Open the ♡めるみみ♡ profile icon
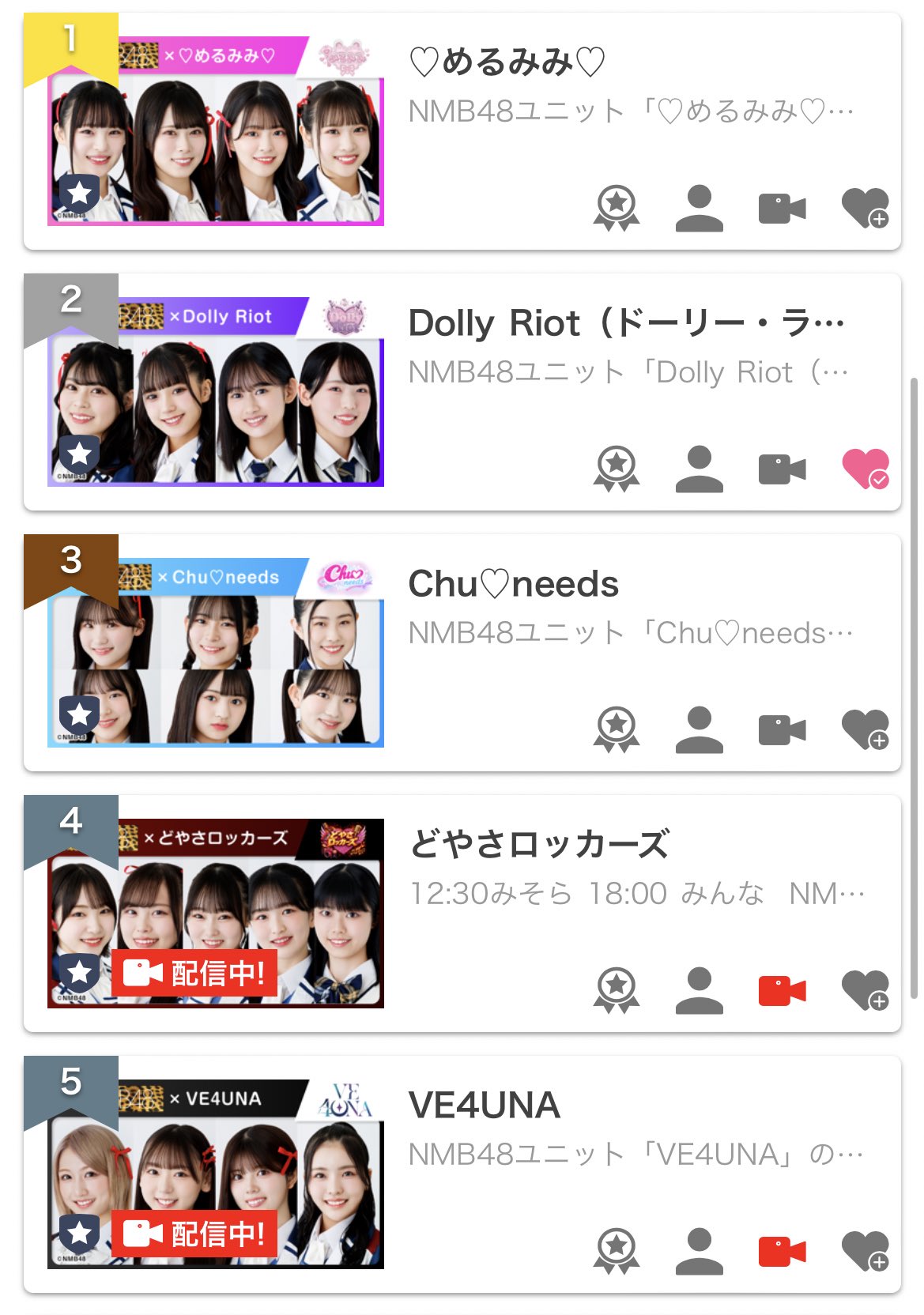The width and height of the screenshot is (924, 1315). click(700, 208)
